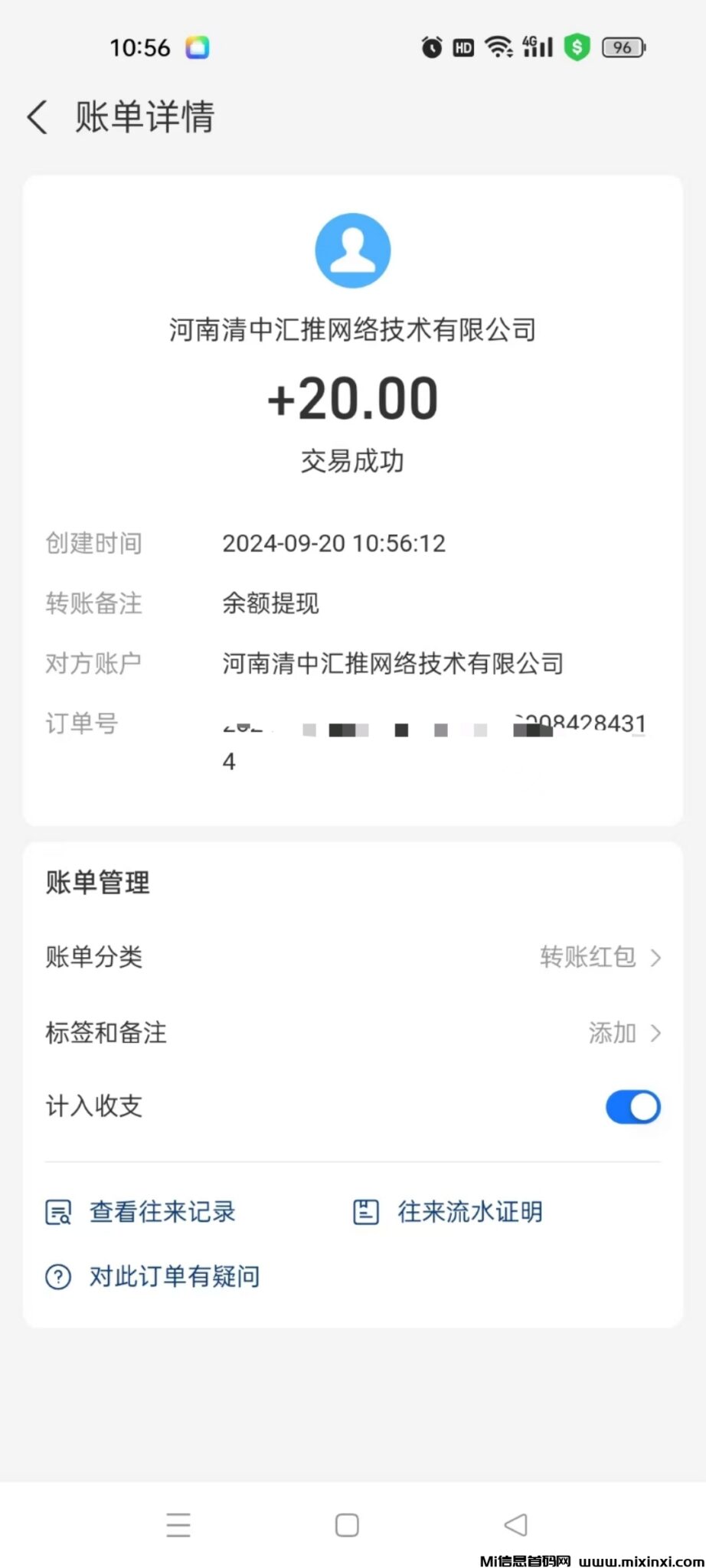This screenshot has width=706, height=1568.
Task: Disable the 计入收支 switch
Action: pyautogui.click(x=632, y=1106)
